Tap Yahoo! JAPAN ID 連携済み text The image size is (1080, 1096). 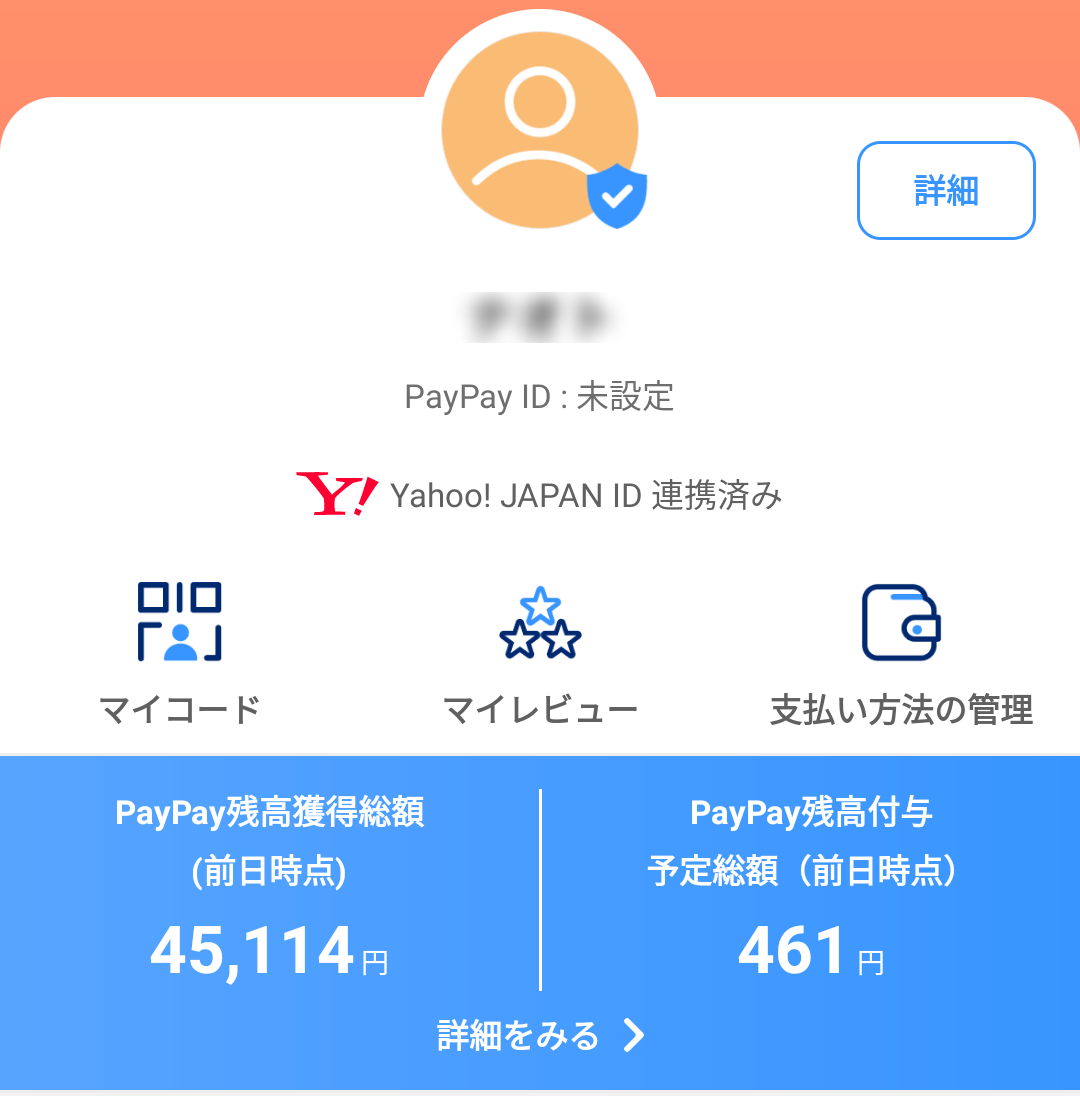pos(587,494)
